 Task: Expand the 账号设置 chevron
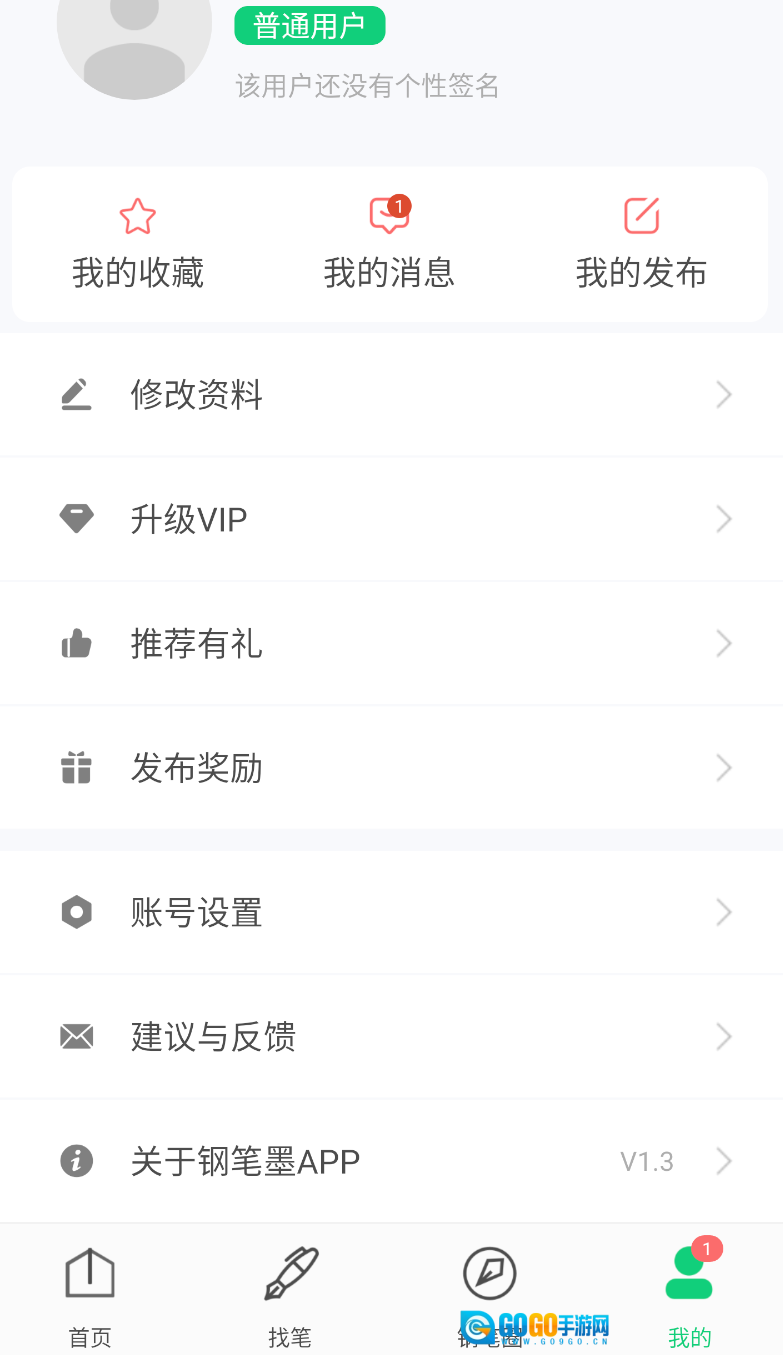point(723,911)
